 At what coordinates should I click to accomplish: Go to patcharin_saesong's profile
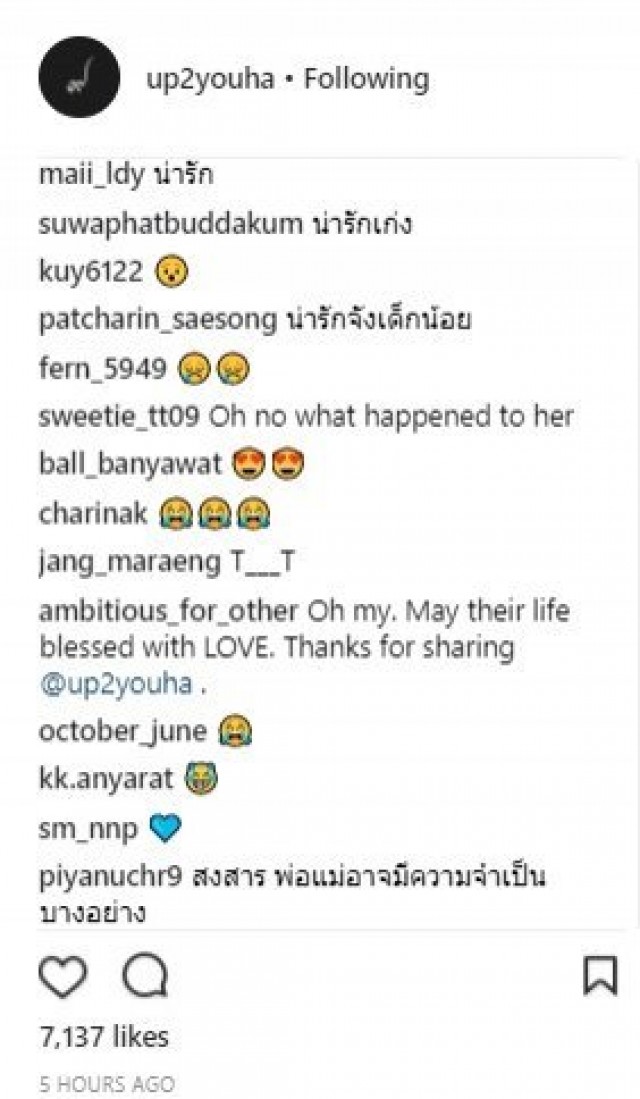coord(157,320)
